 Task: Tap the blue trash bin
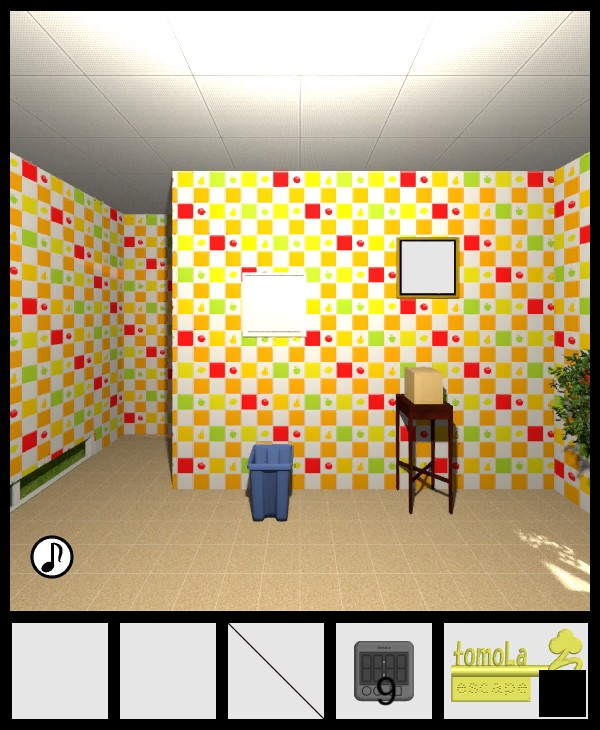coord(270,482)
